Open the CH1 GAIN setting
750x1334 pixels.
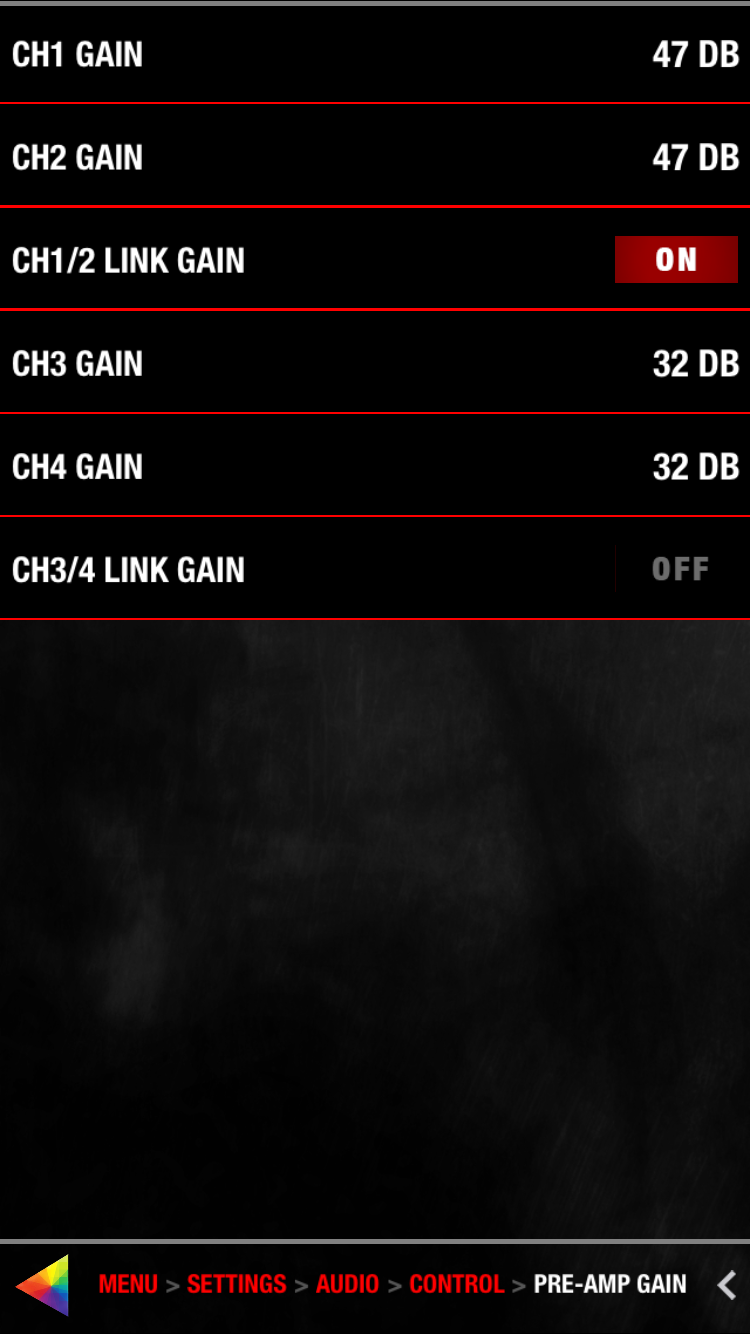pyautogui.click(x=375, y=54)
